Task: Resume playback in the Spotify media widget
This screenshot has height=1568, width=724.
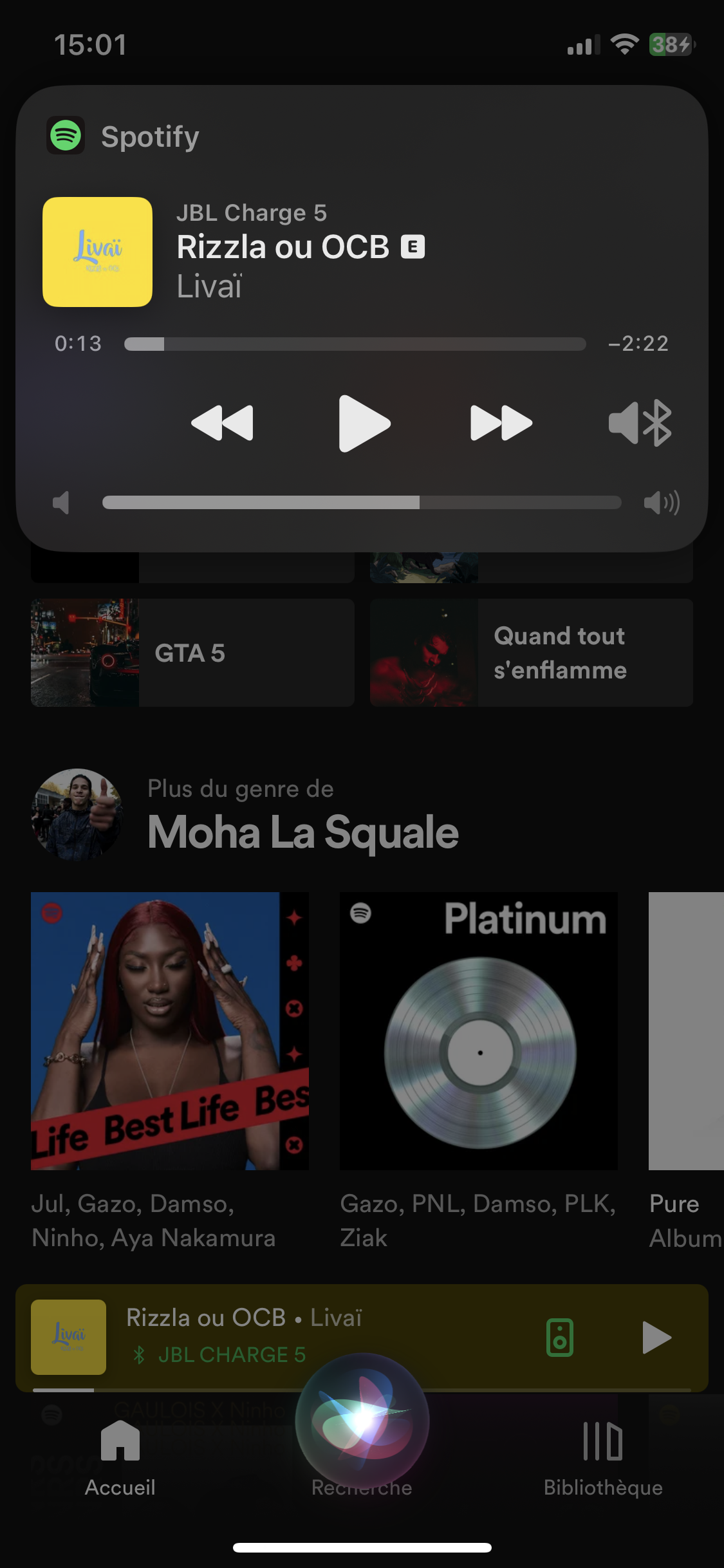Action: pyautogui.click(x=364, y=424)
